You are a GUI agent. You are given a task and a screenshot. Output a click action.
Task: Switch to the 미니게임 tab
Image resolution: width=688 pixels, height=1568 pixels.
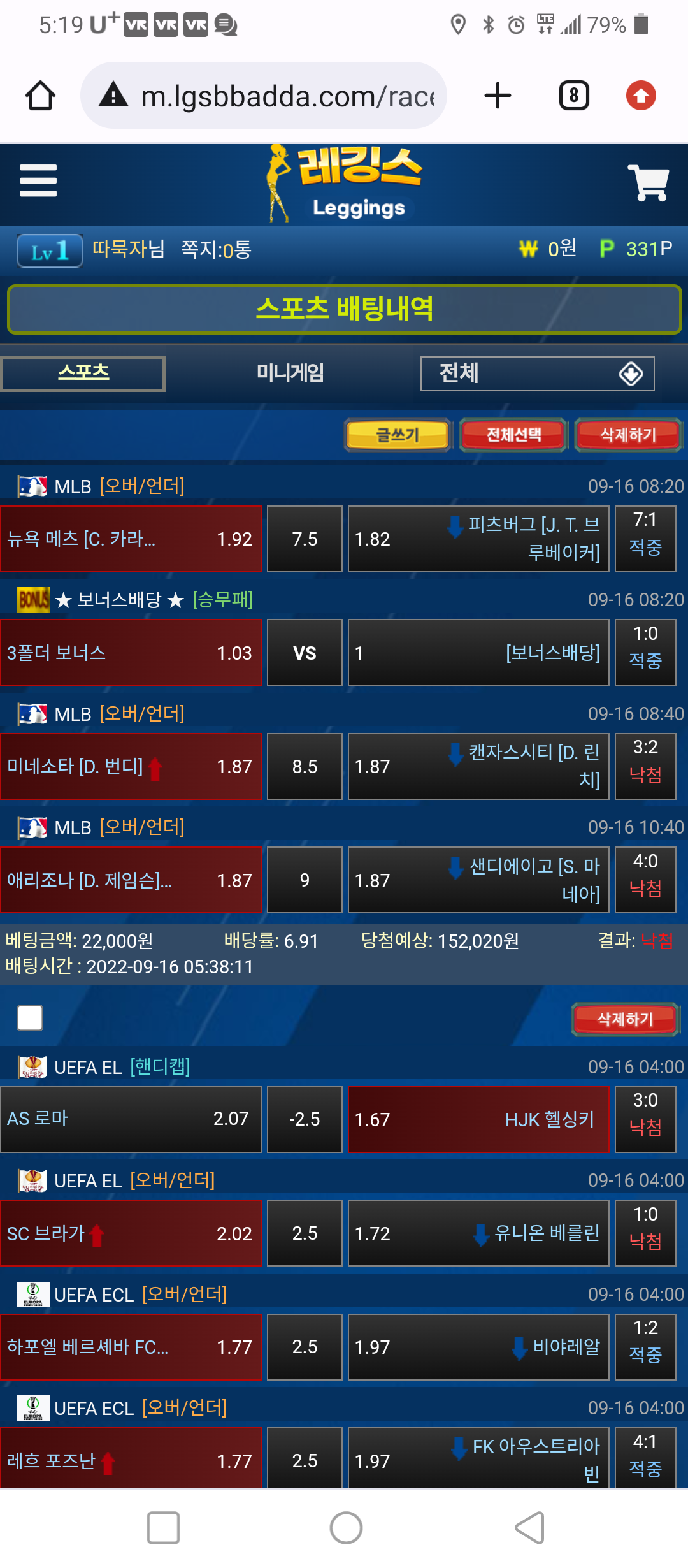coord(290,373)
